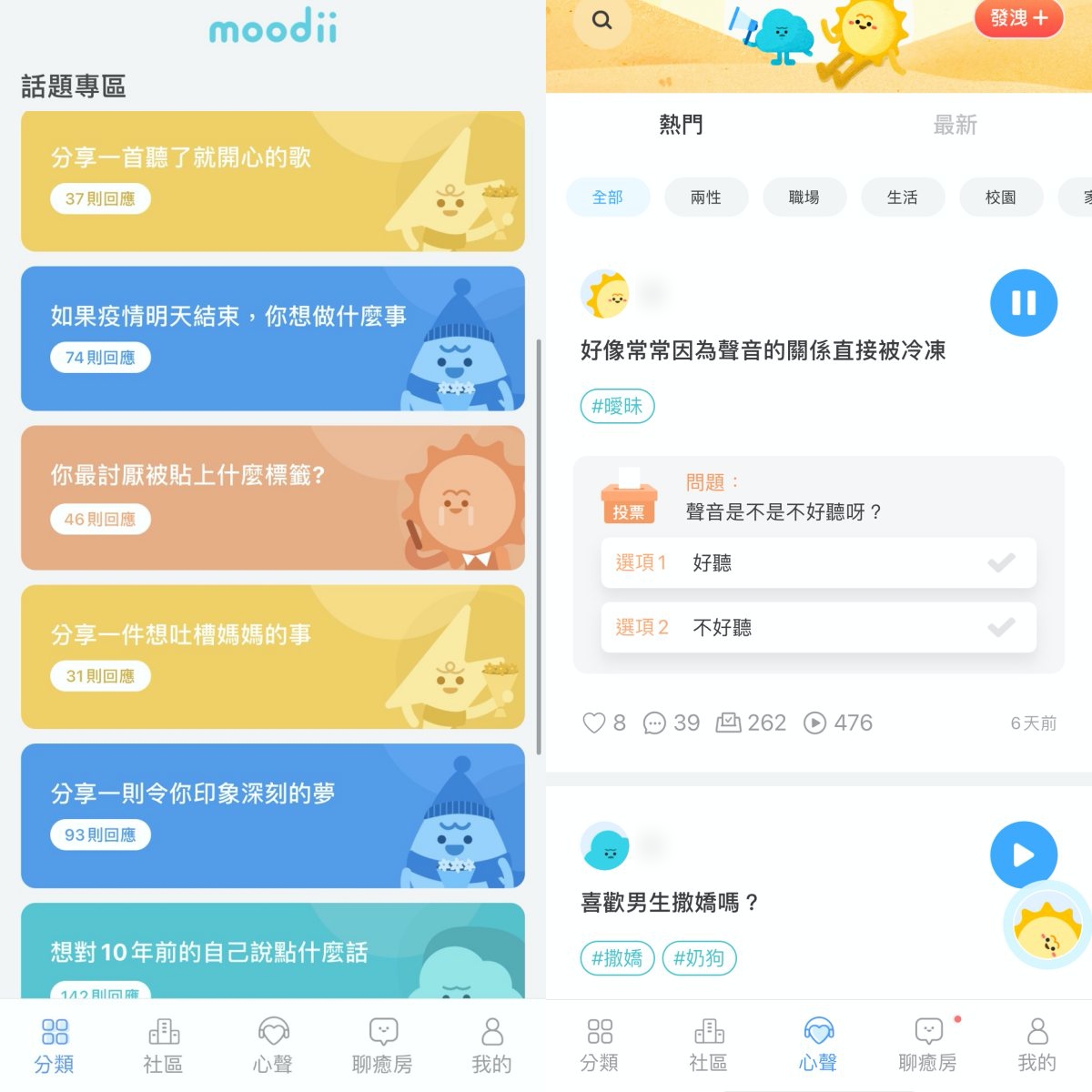Select the 職場 filter chip
Image resolution: width=1092 pixels, height=1092 pixels.
(x=804, y=197)
